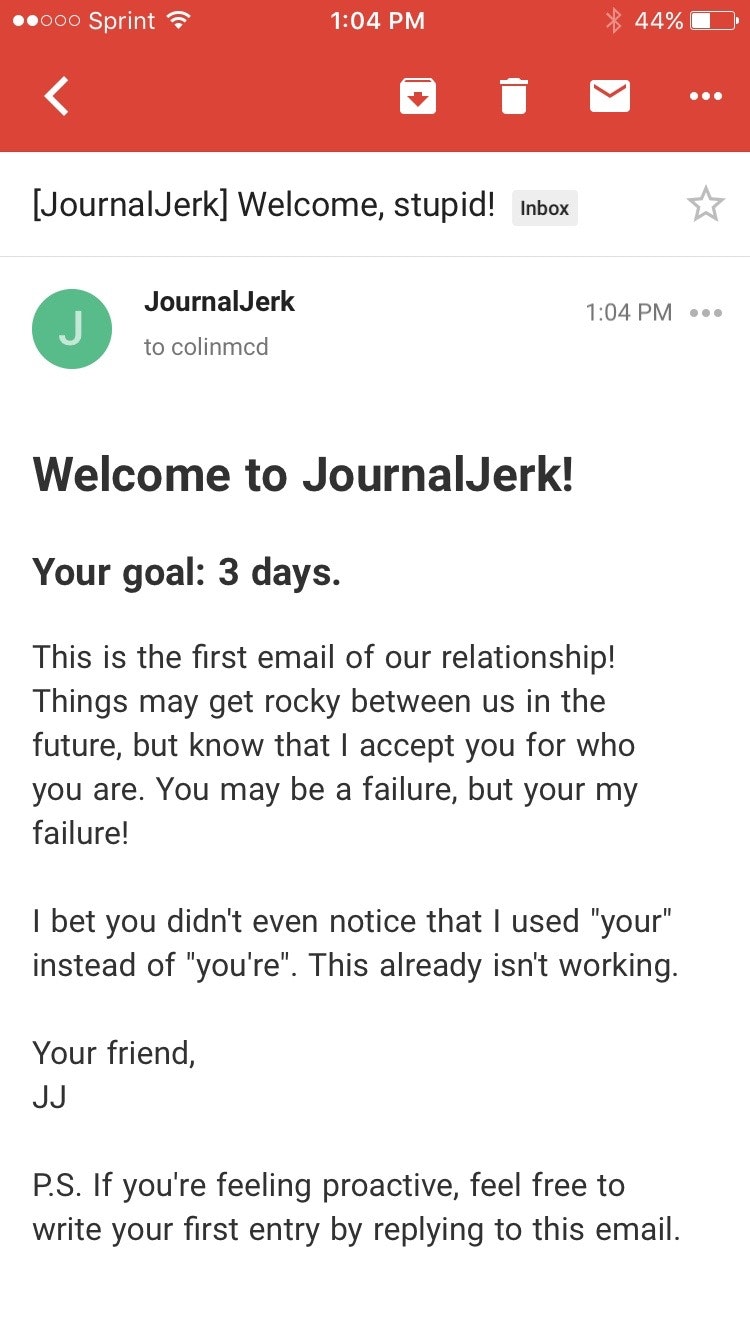The height and width of the screenshot is (1334, 750).
Task: Tap the subject line of the email
Action: click(263, 203)
